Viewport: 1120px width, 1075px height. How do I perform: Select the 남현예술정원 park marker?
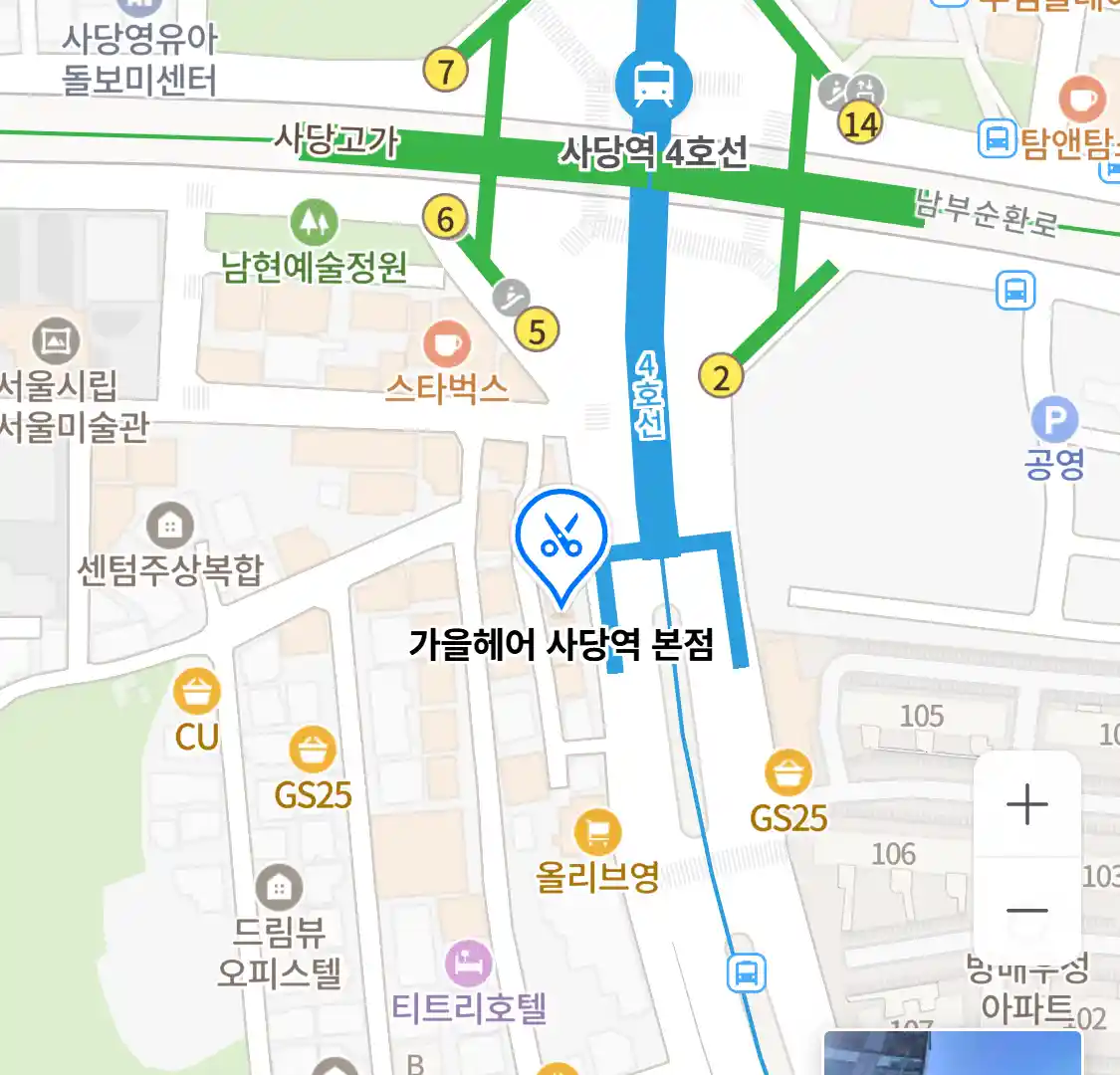coord(315,222)
